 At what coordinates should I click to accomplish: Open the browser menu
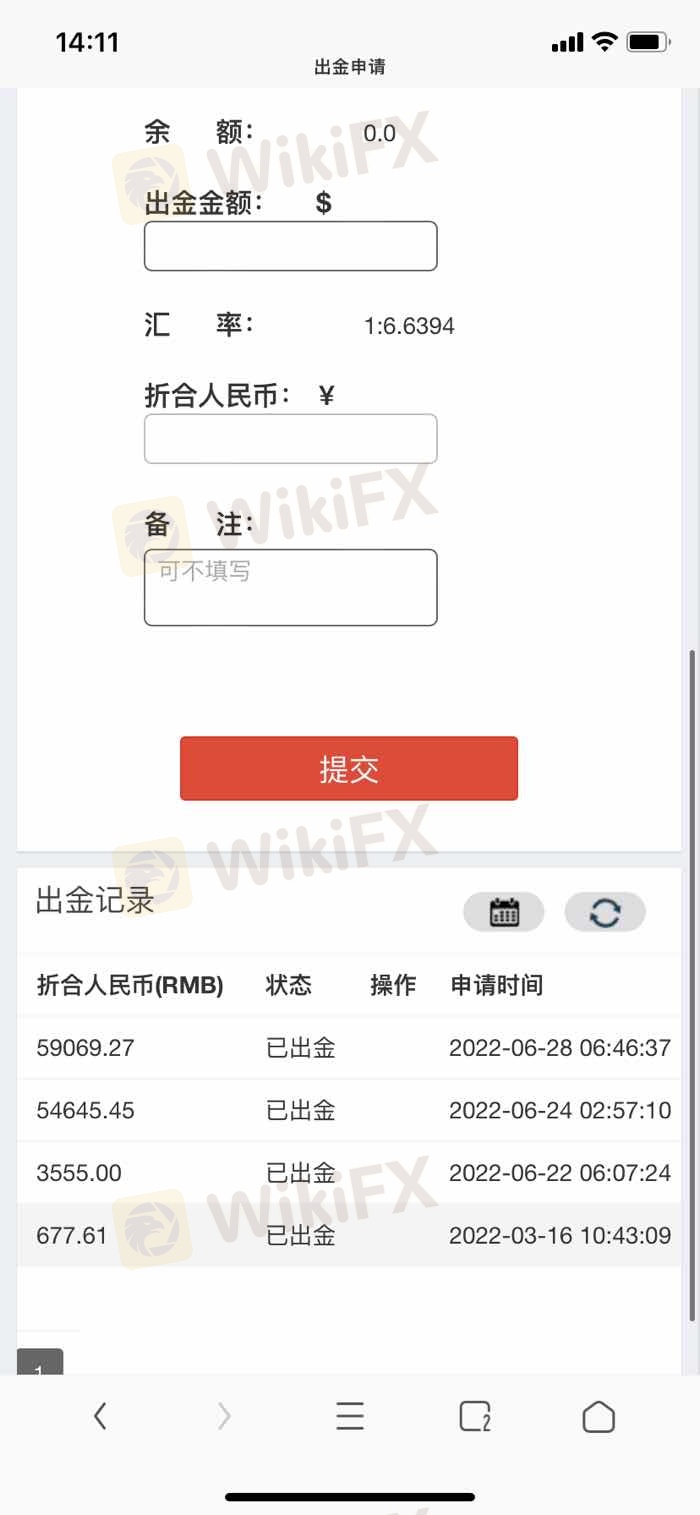[x=350, y=1416]
